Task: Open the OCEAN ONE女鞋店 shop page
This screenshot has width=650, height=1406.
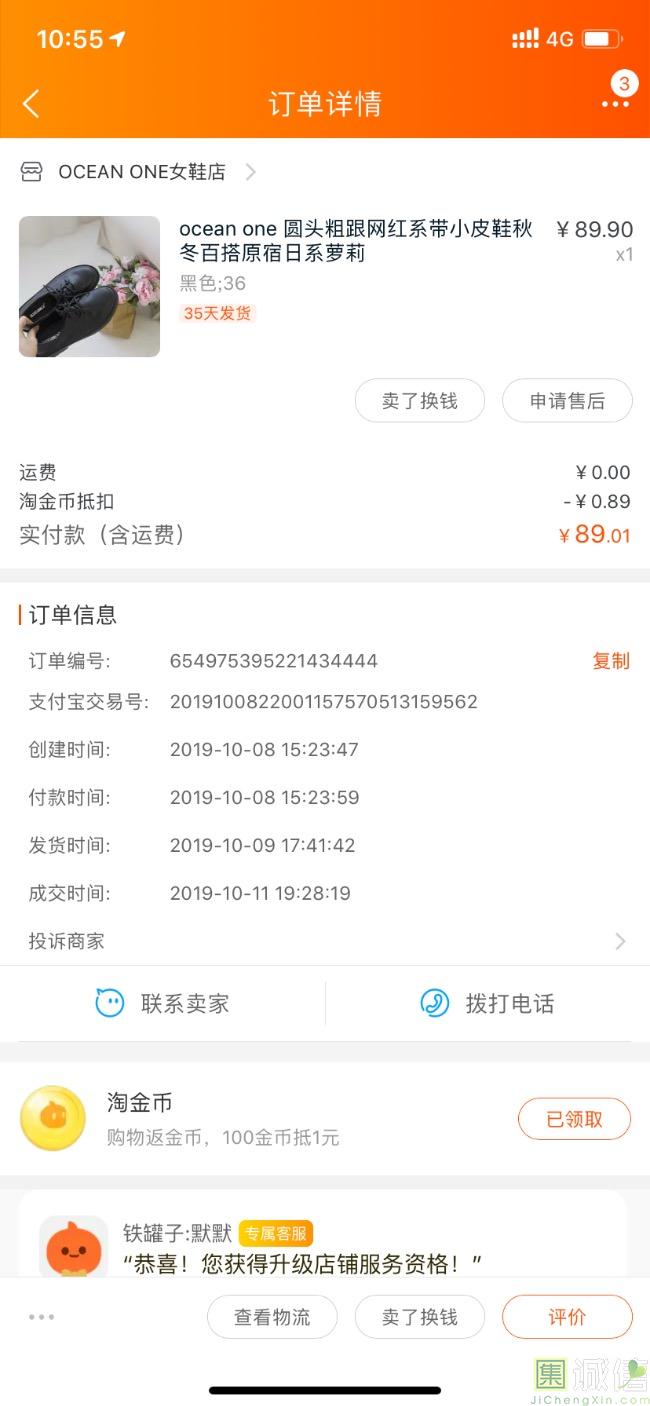Action: point(139,172)
